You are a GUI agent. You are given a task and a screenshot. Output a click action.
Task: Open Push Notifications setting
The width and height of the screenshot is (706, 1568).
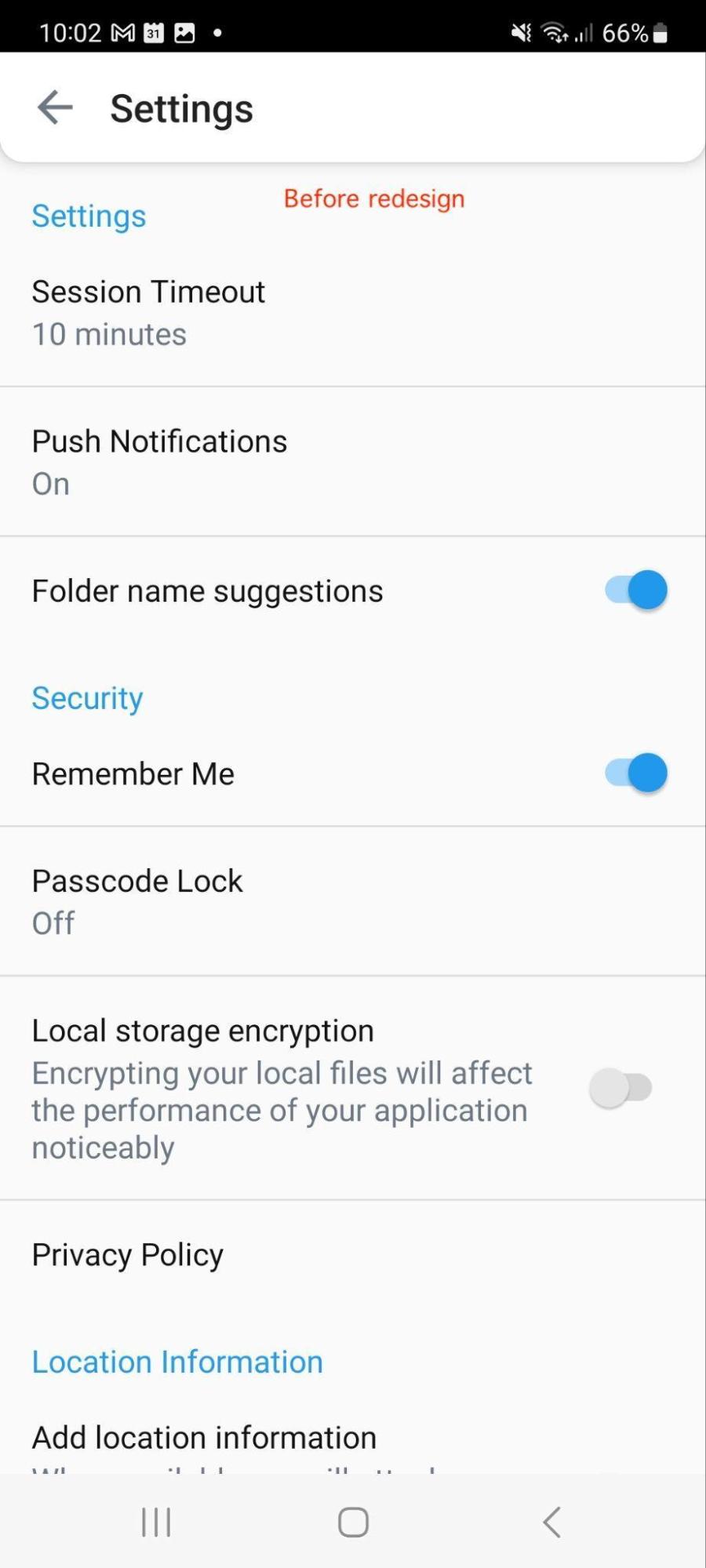(x=353, y=462)
